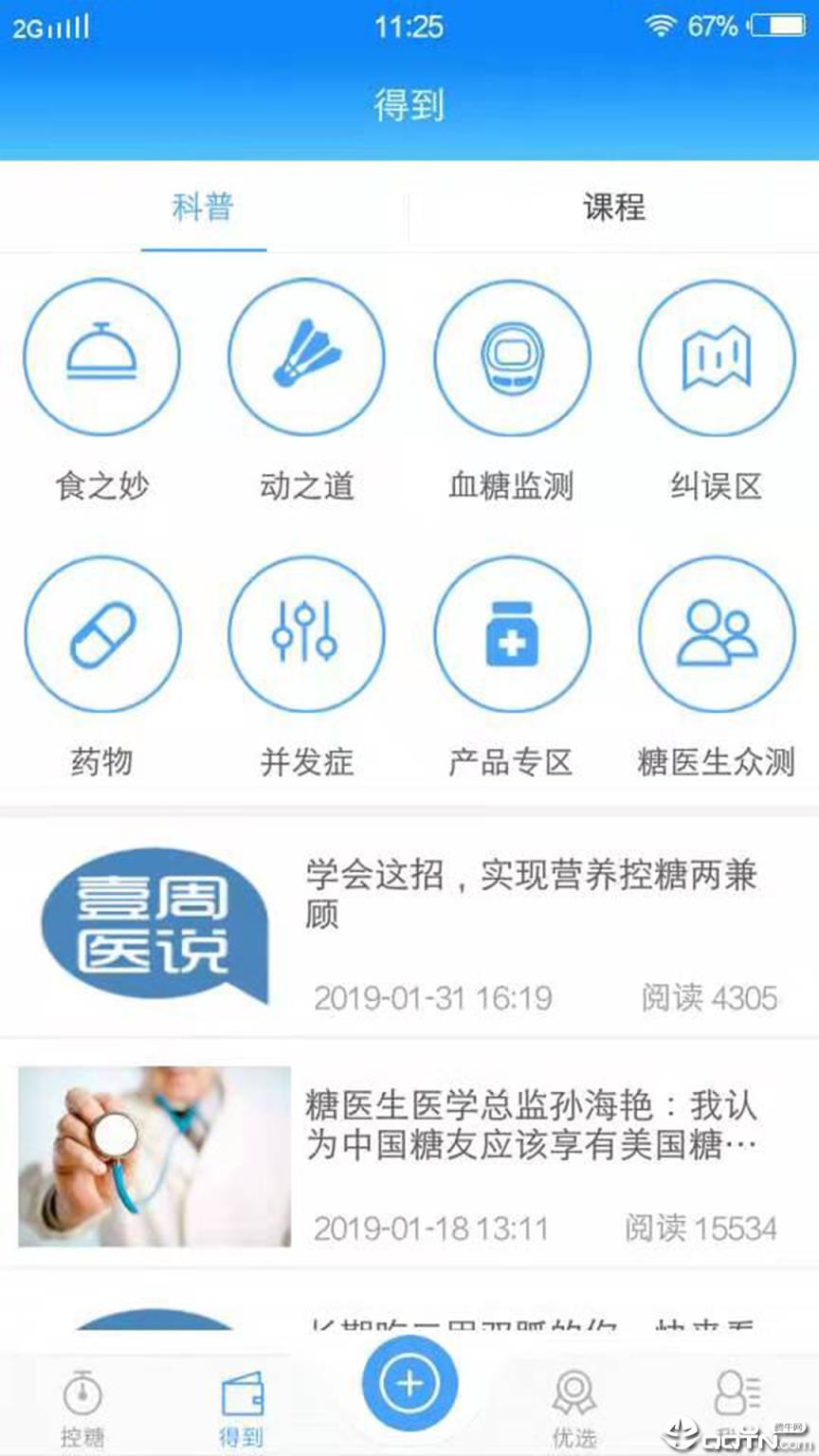The height and width of the screenshot is (1456, 819).
Task: Open the 食之妙 diet section icon
Action: (101, 355)
